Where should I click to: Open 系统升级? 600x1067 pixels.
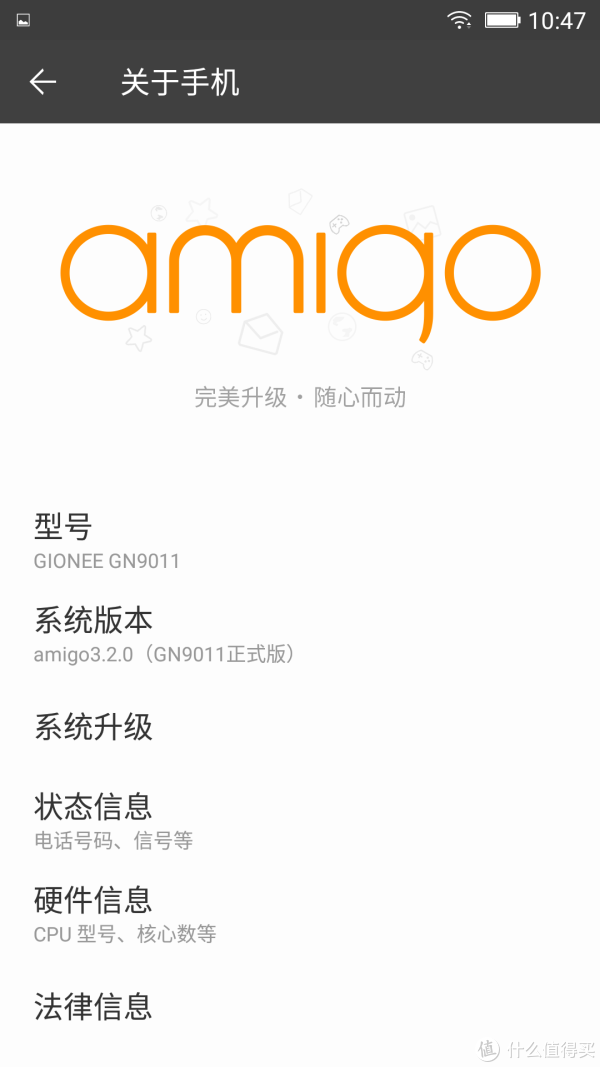(300, 728)
